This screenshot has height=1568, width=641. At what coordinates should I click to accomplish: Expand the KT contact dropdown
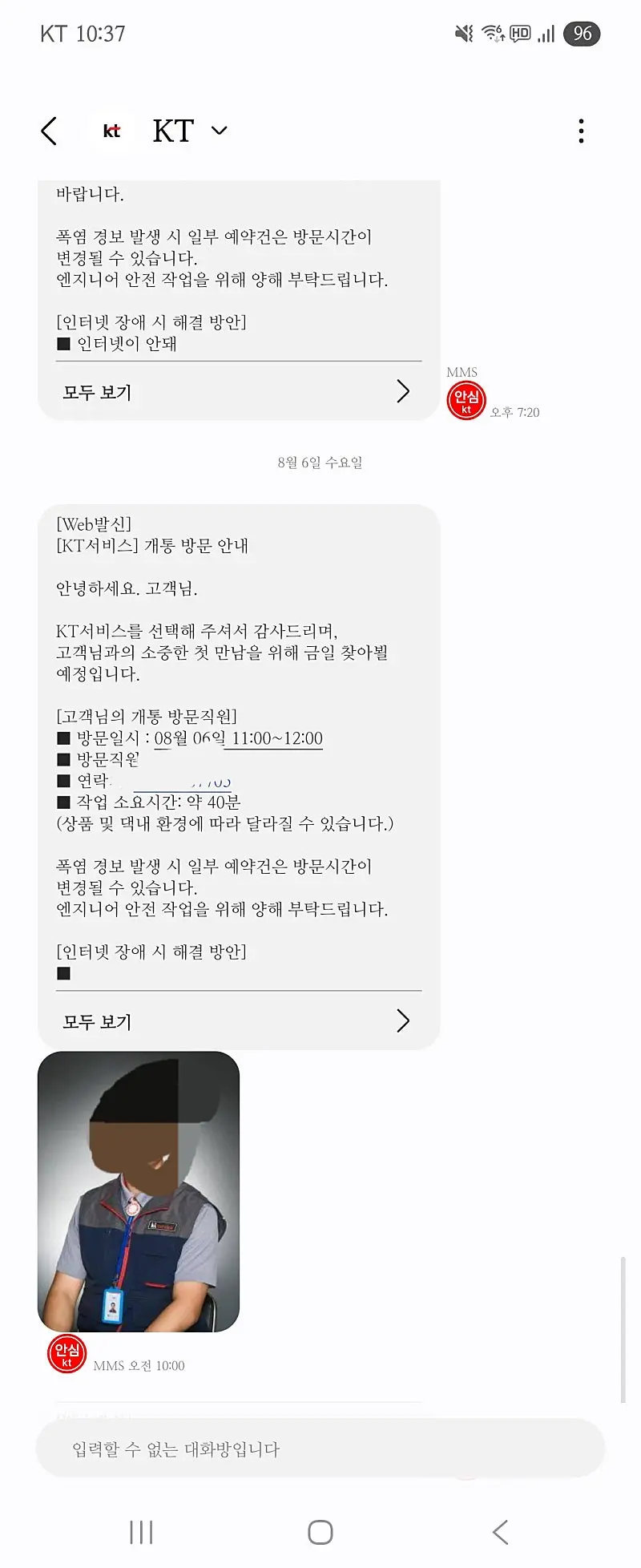point(220,131)
